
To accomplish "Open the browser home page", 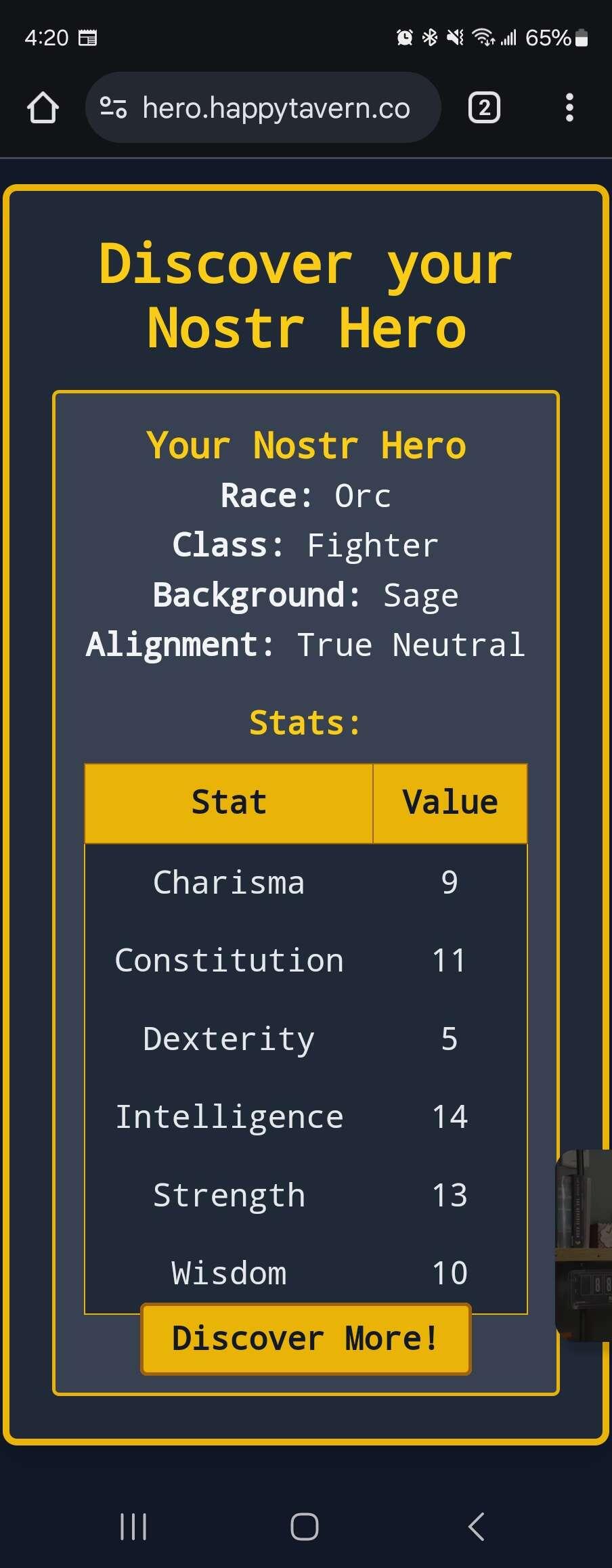I will 43,108.
